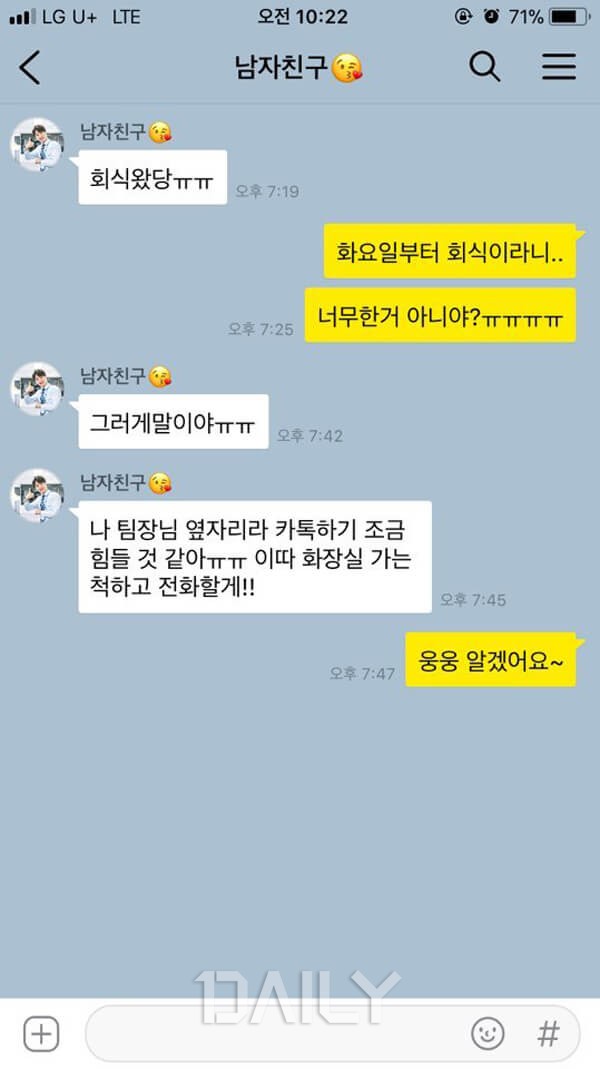
Task: Go back to the chat list
Action: click(x=30, y=68)
